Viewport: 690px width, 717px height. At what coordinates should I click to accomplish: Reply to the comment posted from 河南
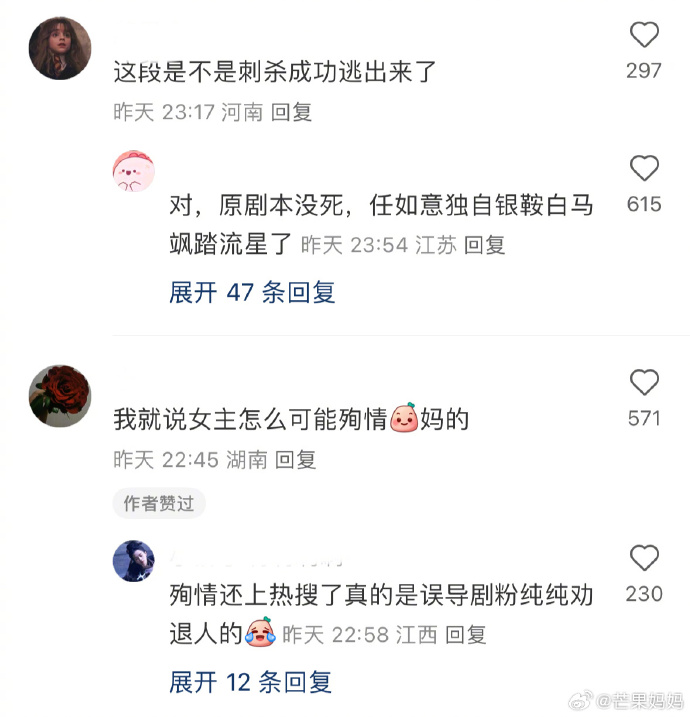292,112
